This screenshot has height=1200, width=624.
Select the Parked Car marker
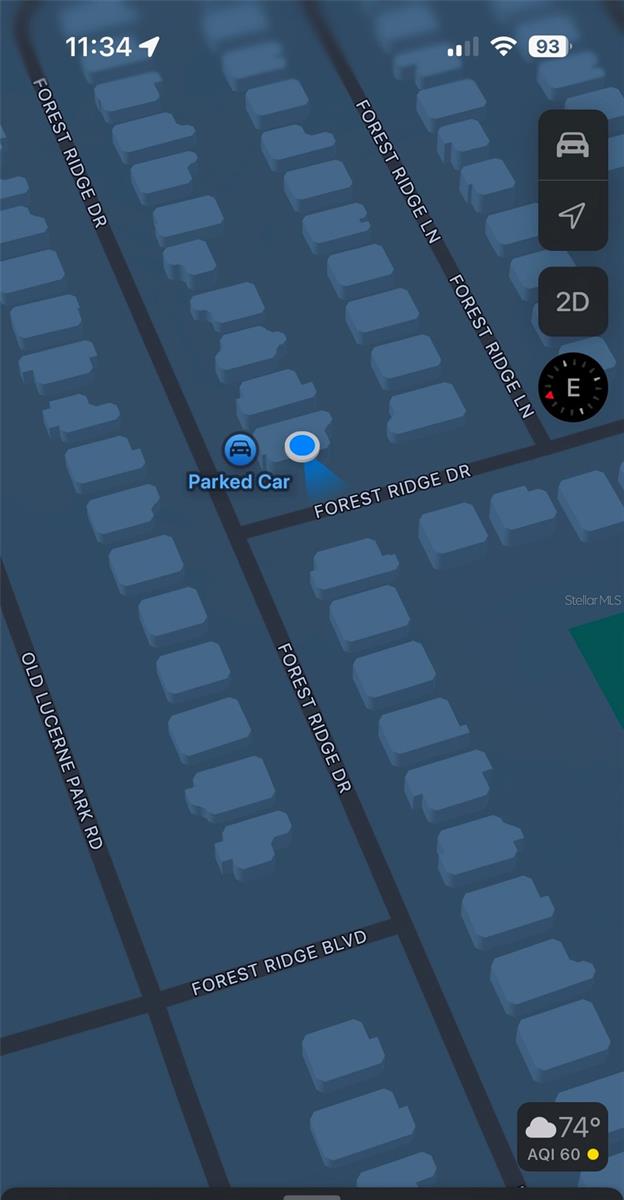[240, 449]
